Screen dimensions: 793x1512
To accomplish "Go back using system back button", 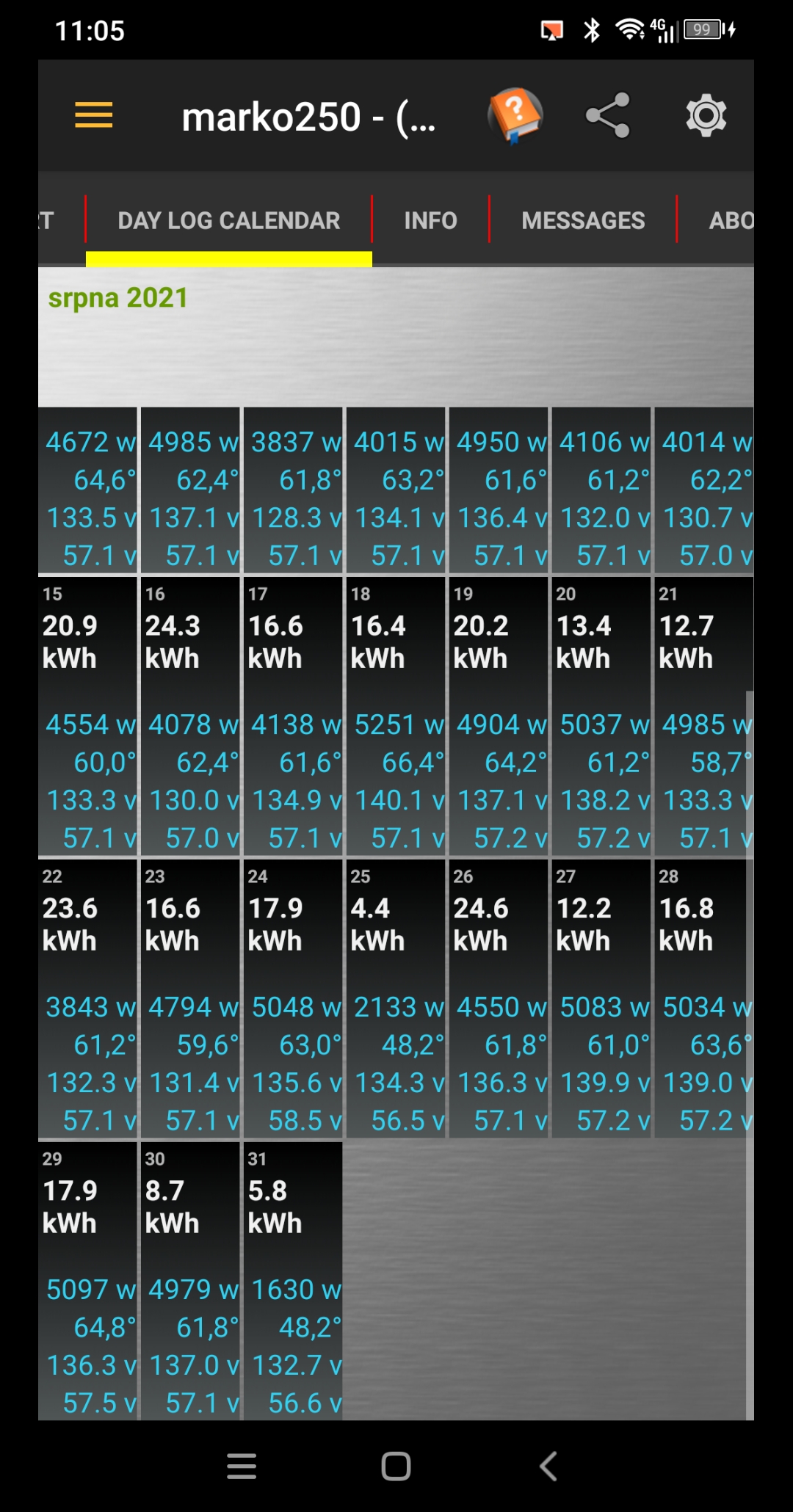I will pyautogui.click(x=548, y=1466).
